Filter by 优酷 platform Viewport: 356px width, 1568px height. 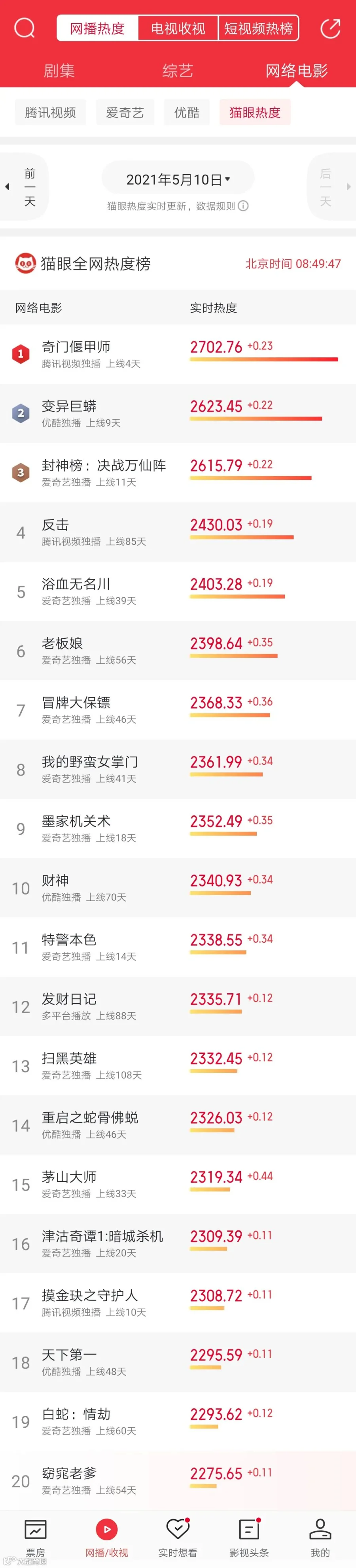pyautogui.click(x=187, y=113)
